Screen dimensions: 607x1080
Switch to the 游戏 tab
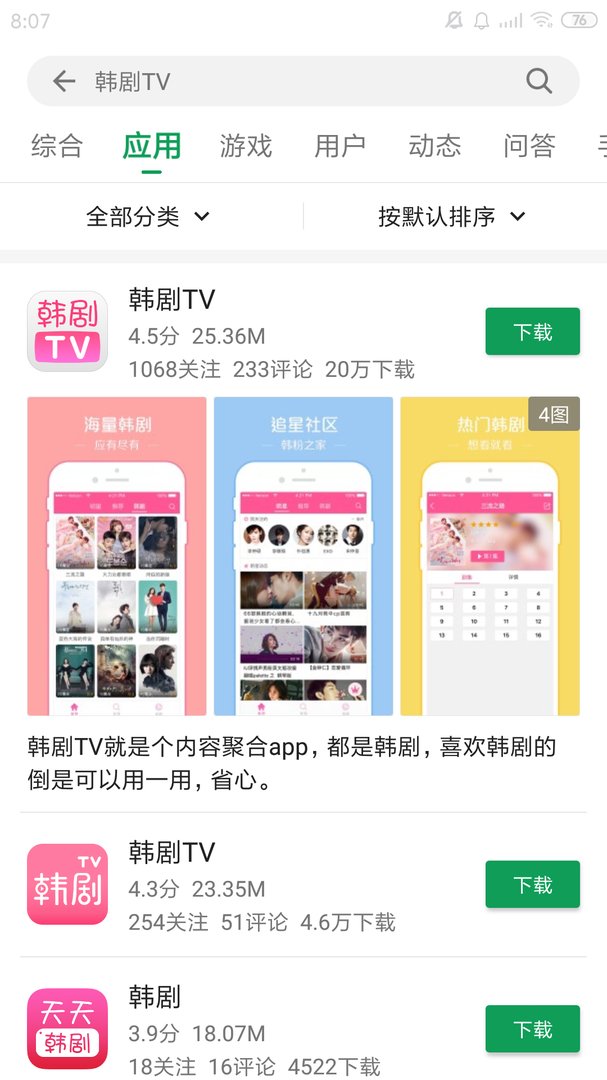click(x=246, y=146)
